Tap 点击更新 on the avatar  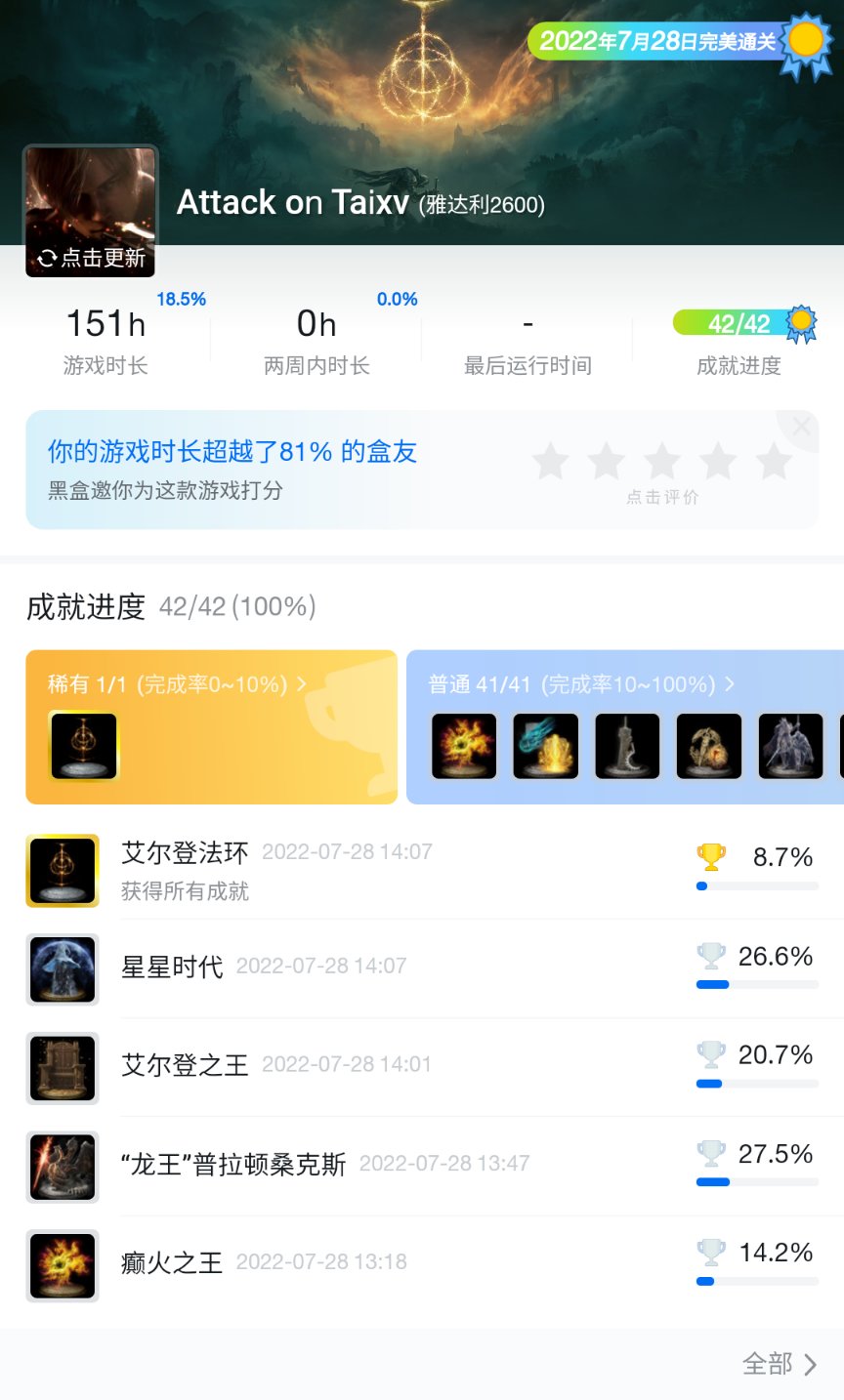[91, 258]
